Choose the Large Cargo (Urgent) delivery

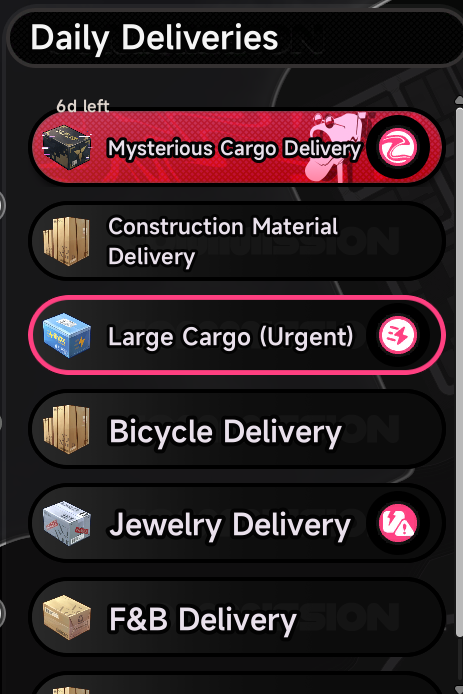pos(237,335)
